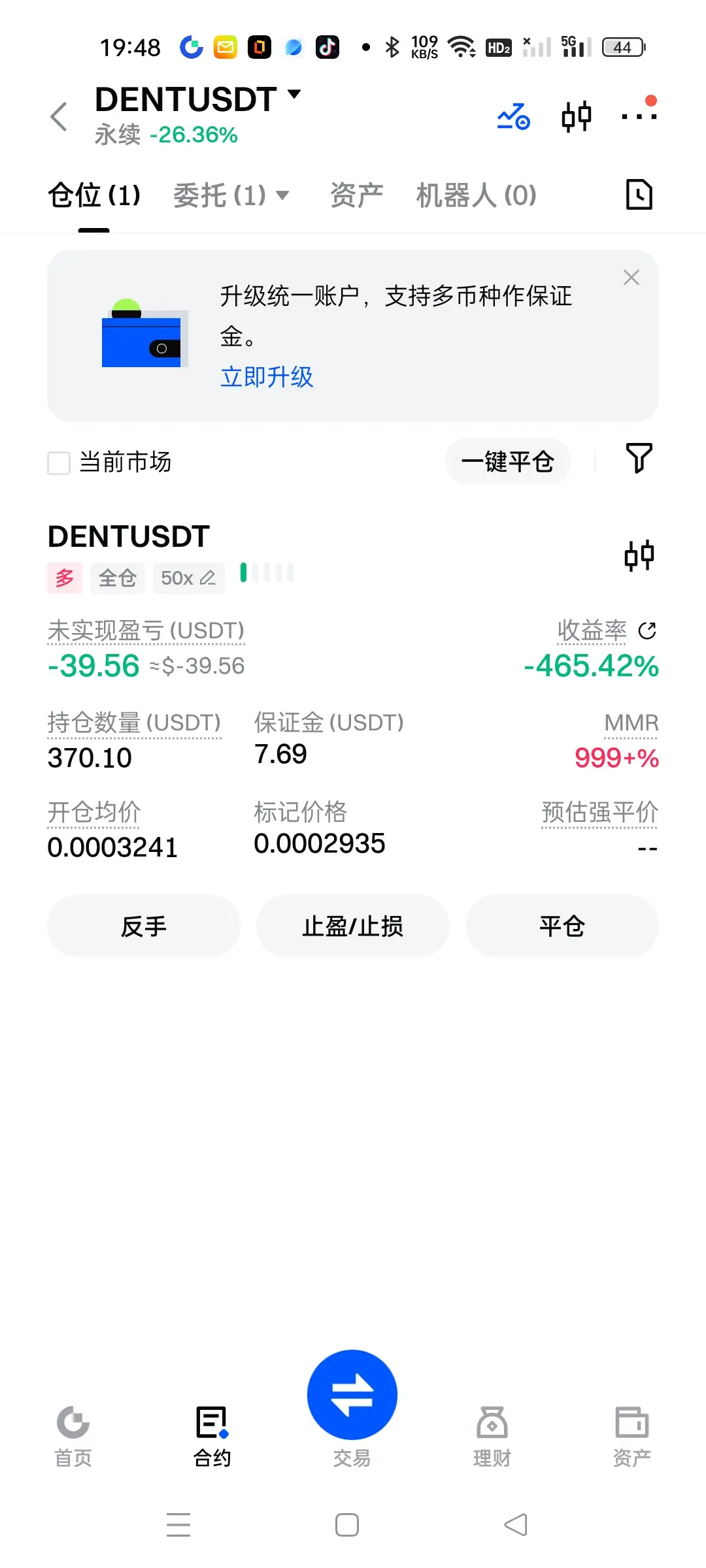Edit the 50x leverage setting
Screen dimensions: 706x1568
[189, 578]
